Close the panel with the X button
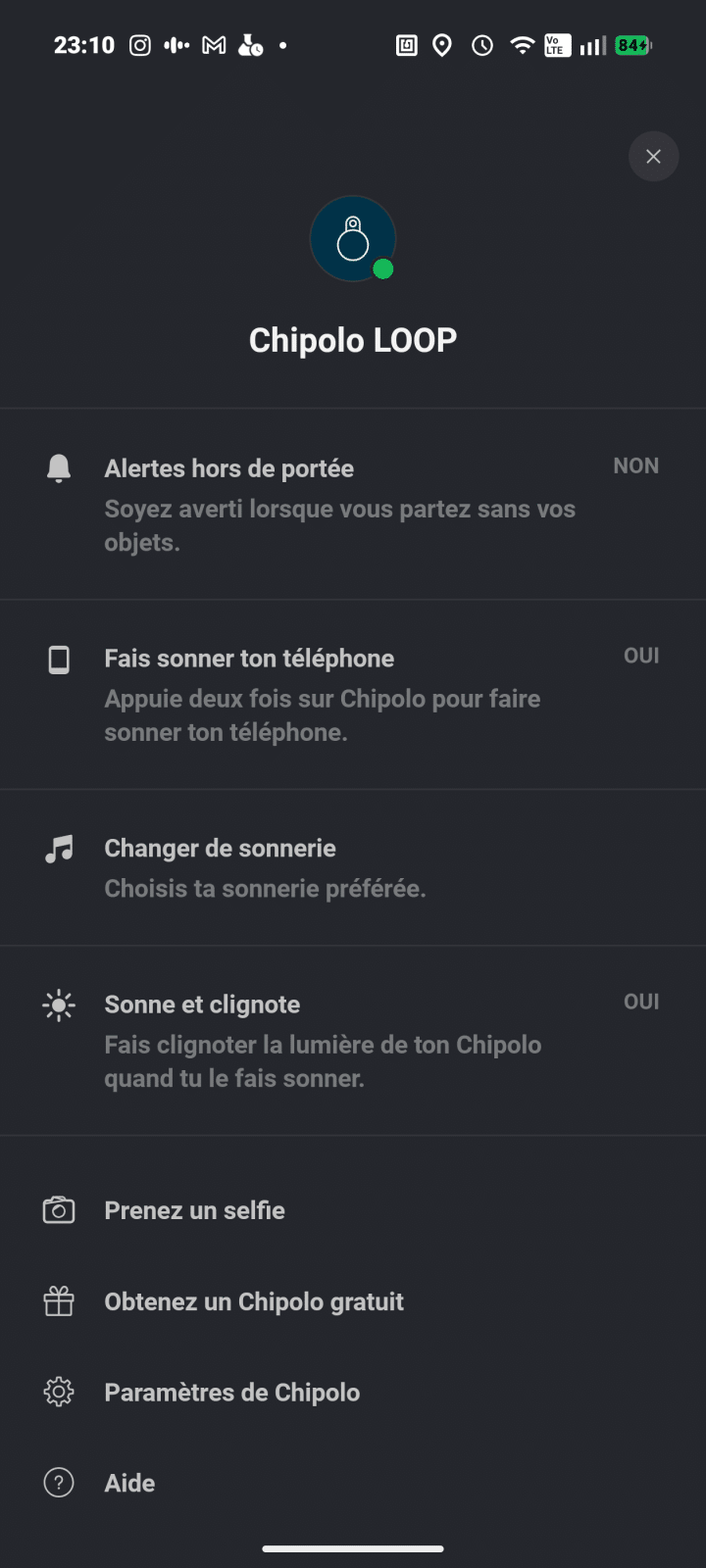706x1568 pixels. pos(653,157)
